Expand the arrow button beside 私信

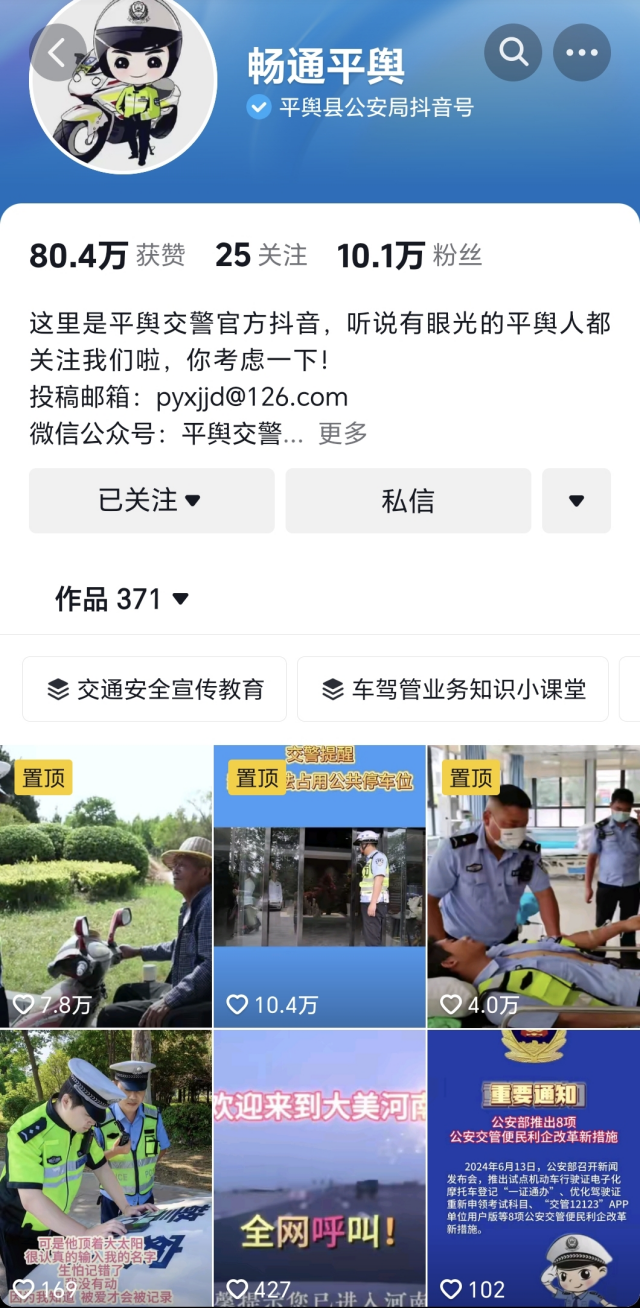pos(576,500)
